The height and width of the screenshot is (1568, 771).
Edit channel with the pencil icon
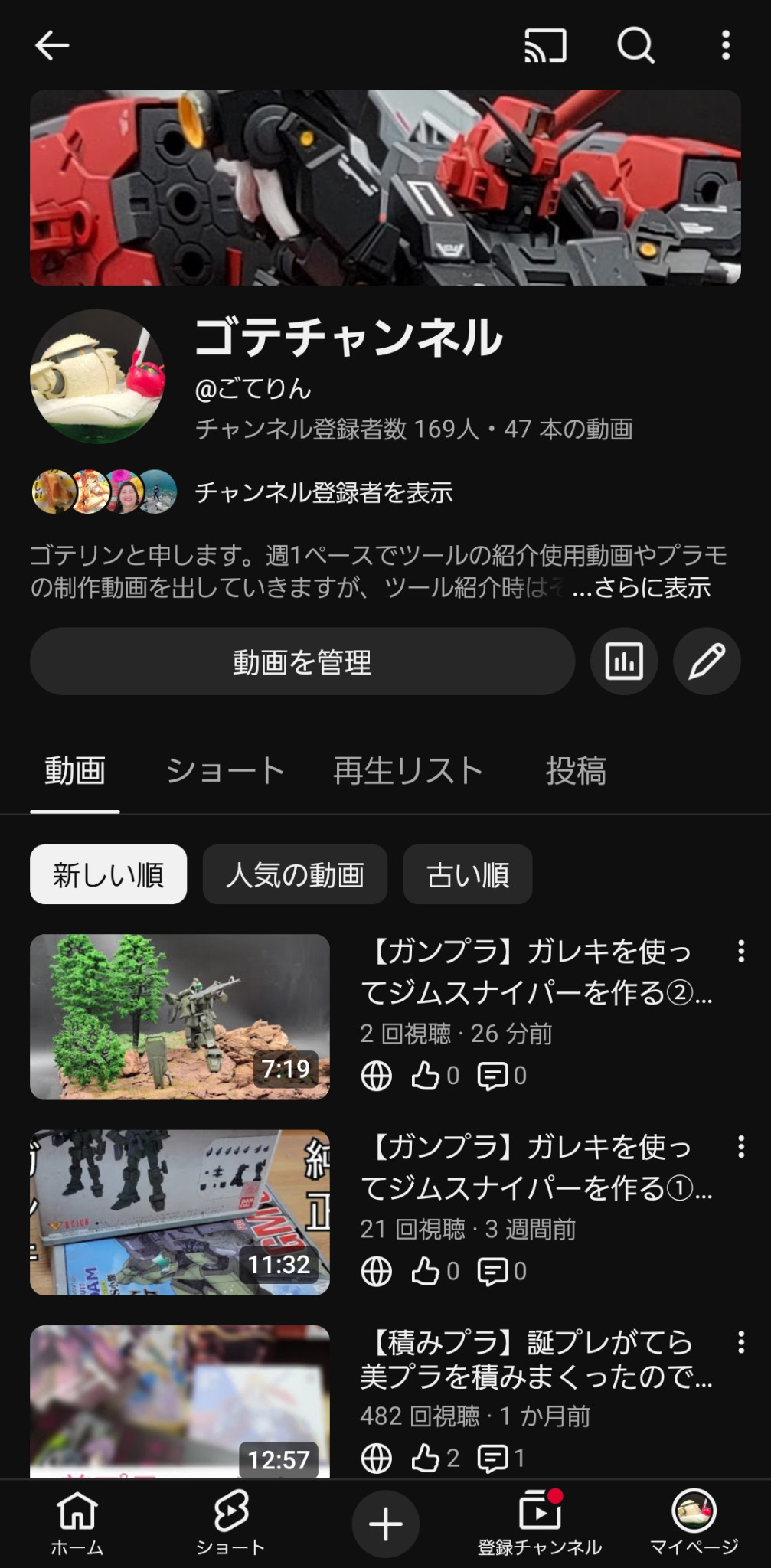(707, 661)
